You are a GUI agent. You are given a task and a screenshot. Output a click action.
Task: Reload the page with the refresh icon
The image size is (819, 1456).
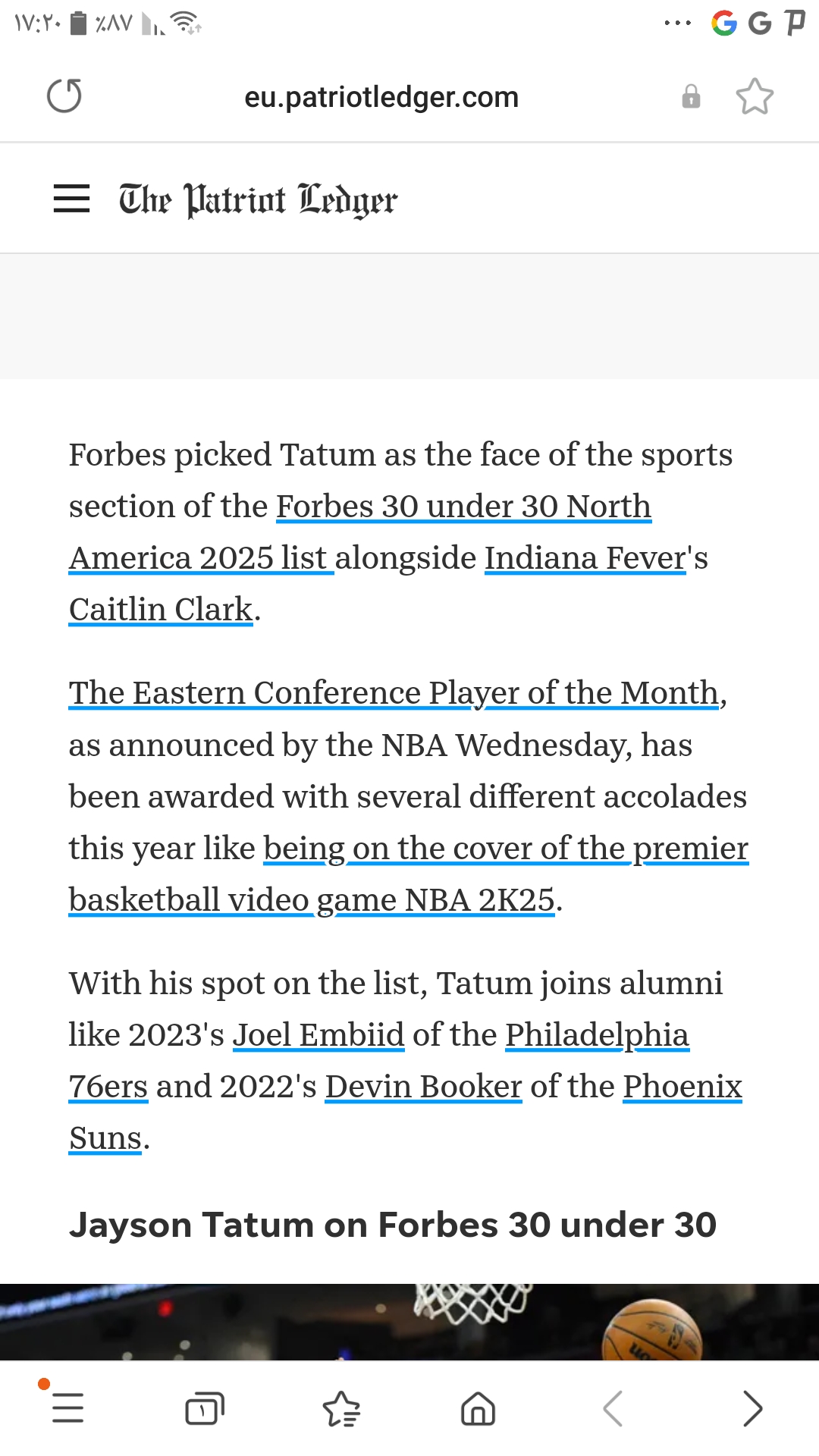[64, 96]
